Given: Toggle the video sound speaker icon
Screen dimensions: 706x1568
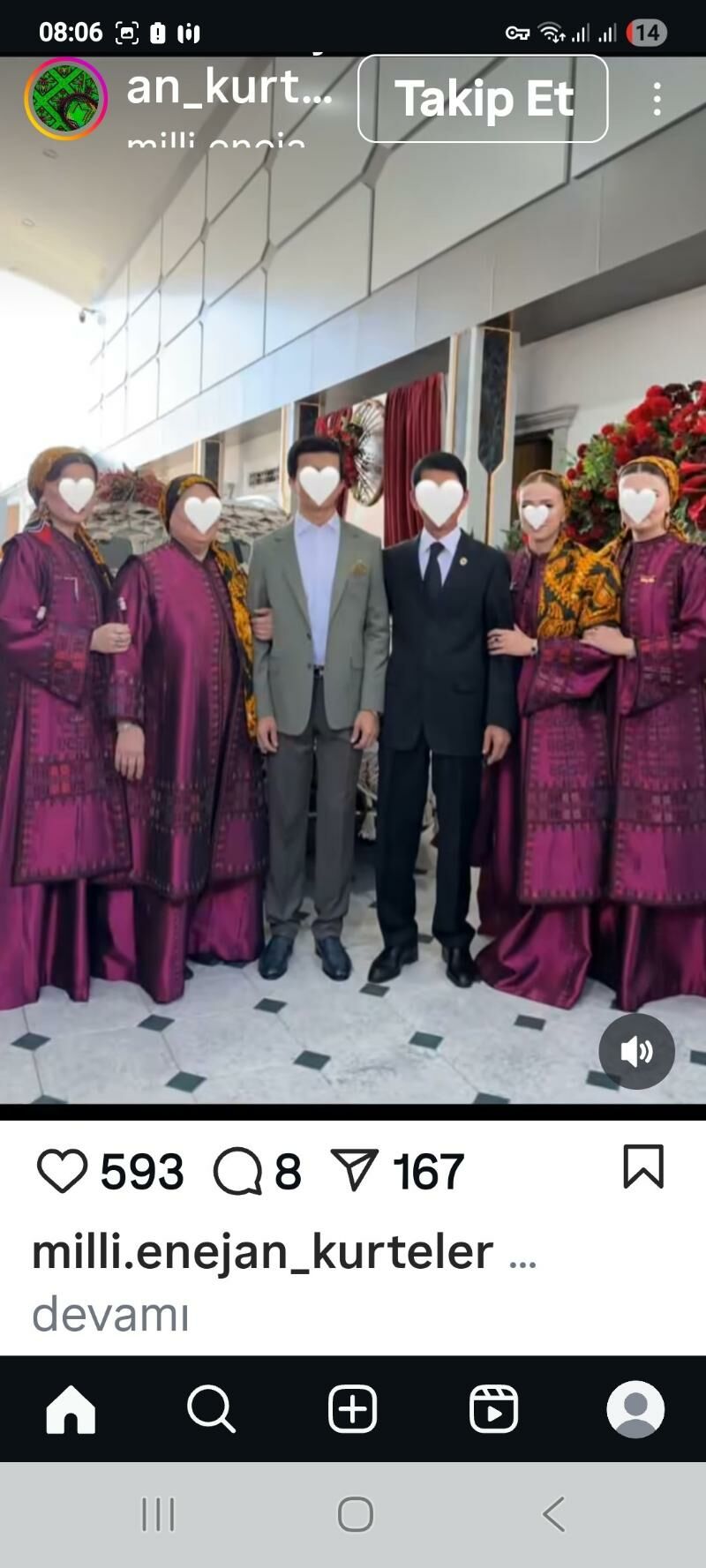Looking at the screenshot, I should tap(636, 1051).
